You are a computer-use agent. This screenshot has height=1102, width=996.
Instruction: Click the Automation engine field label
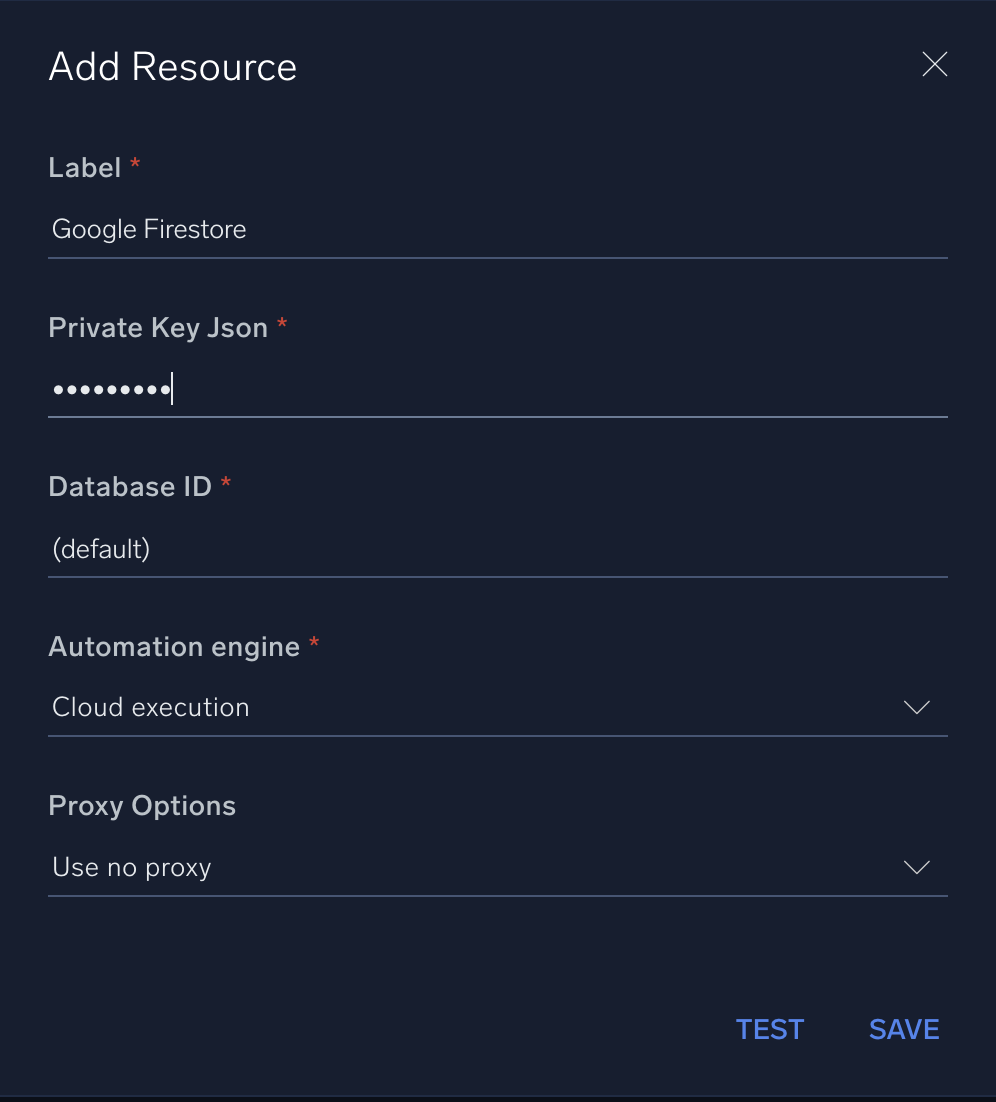pyautogui.click(x=175, y=647)
